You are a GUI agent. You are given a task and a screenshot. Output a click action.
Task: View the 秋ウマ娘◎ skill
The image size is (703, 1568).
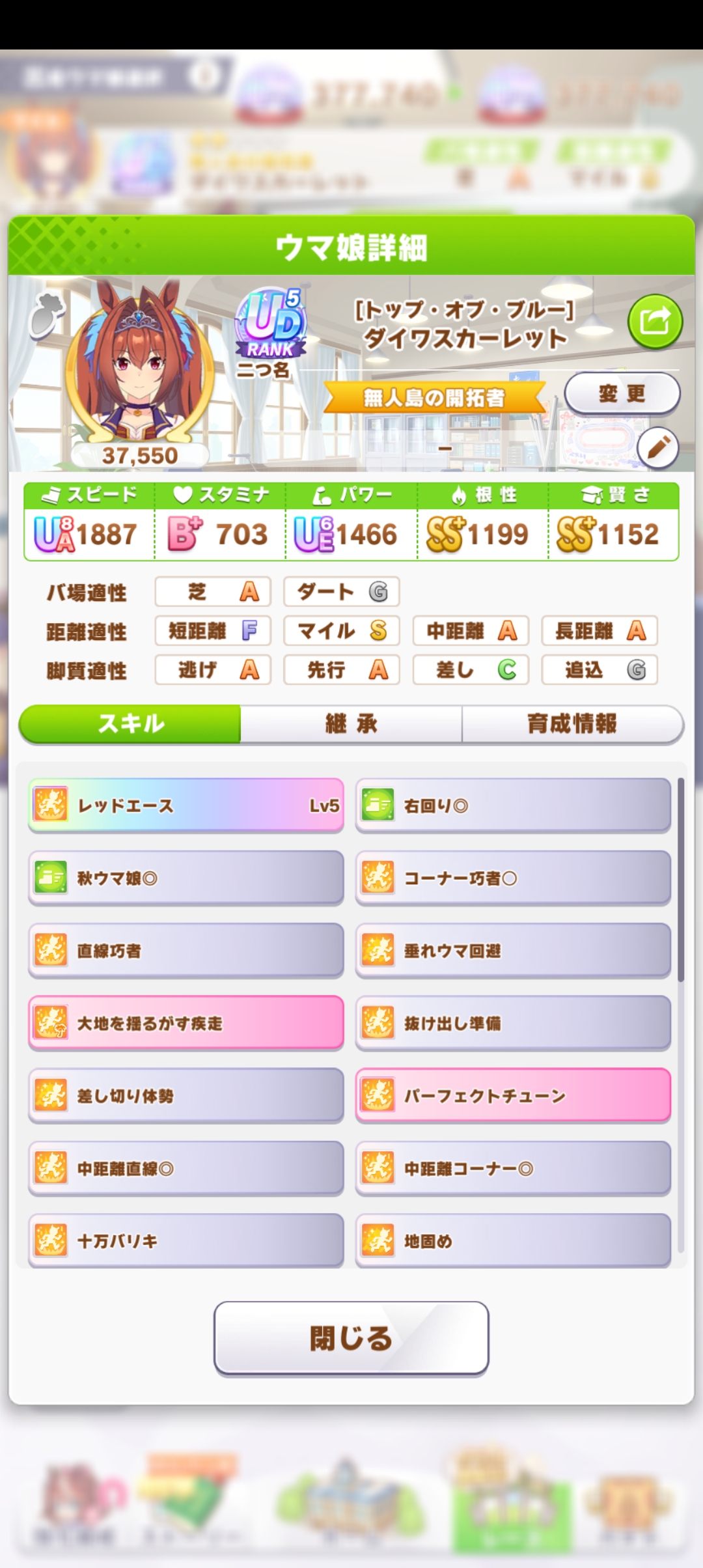tap(186, 878)
